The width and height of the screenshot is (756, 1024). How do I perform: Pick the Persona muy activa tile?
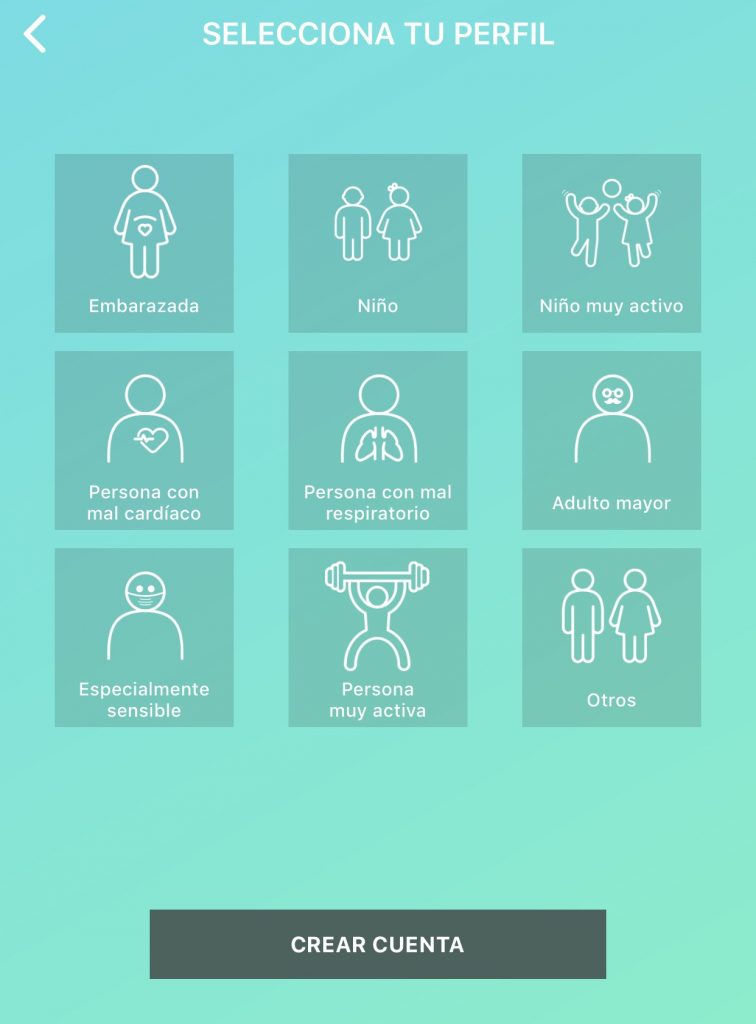point(378,637)
